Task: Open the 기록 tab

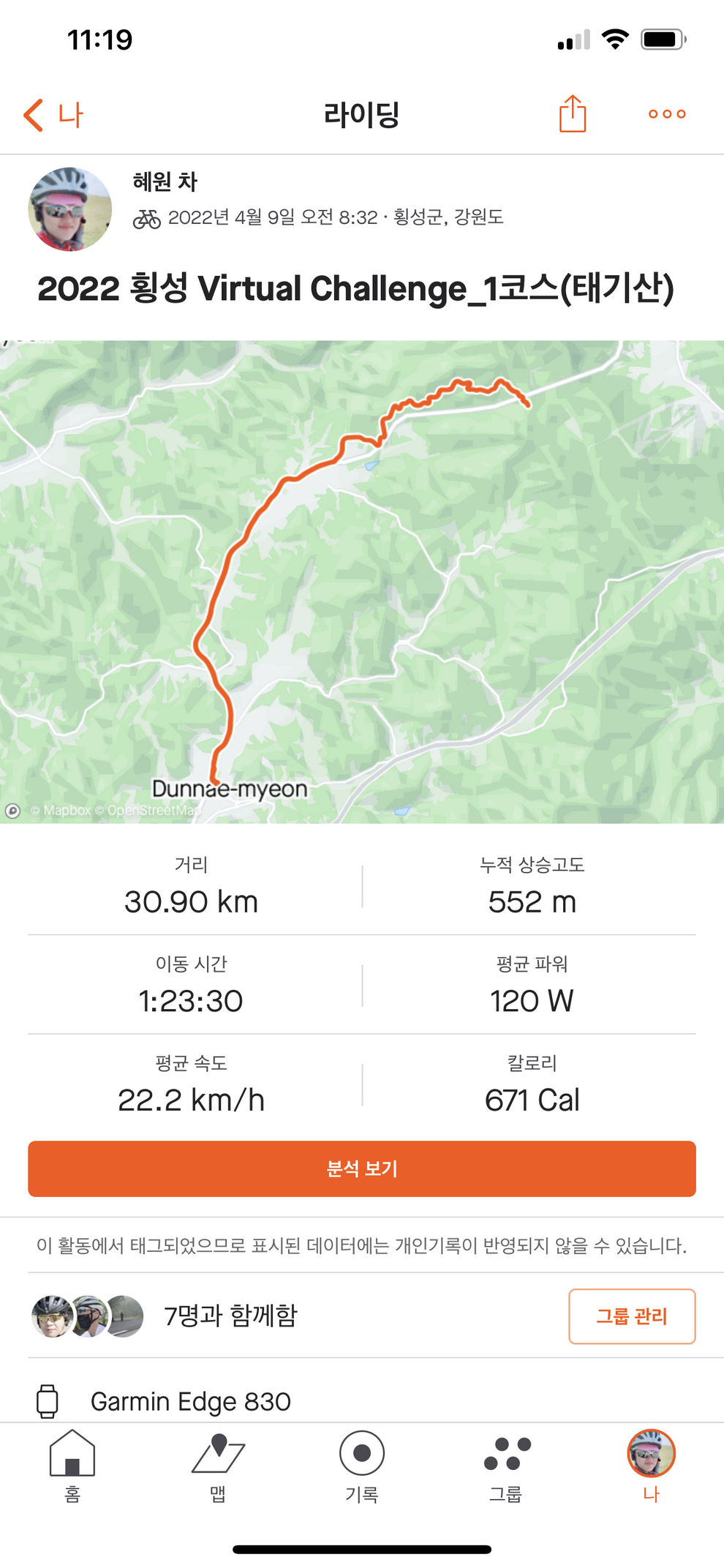Action: 362,1466
